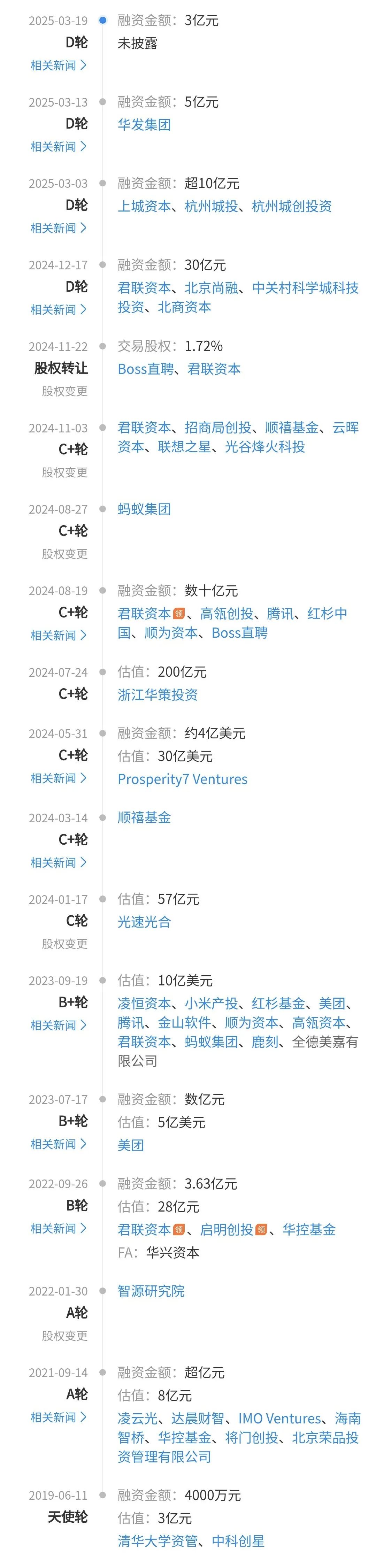View 智源研究院 investor details
376x1568 pixels.
coord(151,1291)
